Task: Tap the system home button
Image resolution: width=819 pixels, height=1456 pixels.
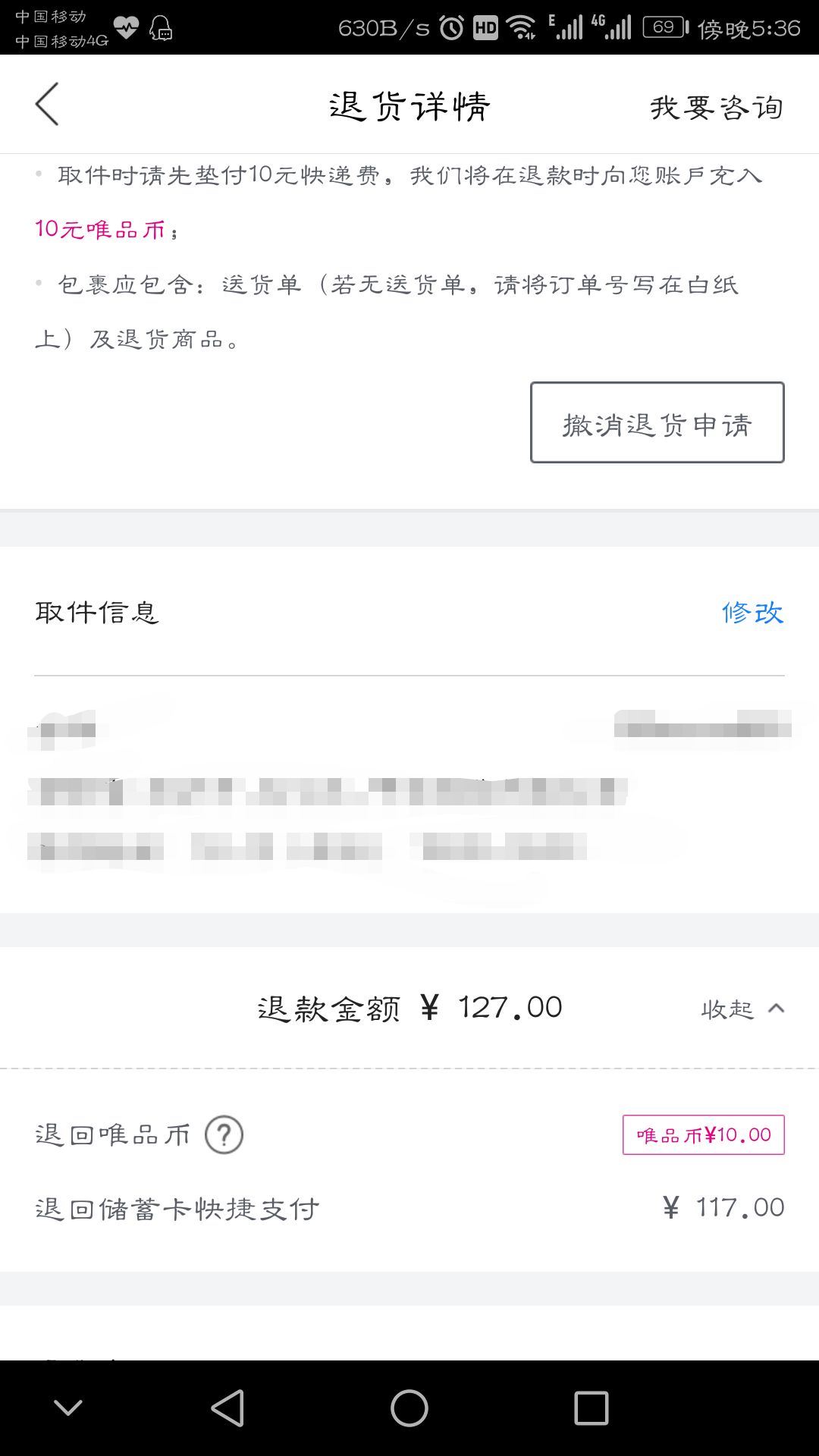Action: coord(409,1408)
